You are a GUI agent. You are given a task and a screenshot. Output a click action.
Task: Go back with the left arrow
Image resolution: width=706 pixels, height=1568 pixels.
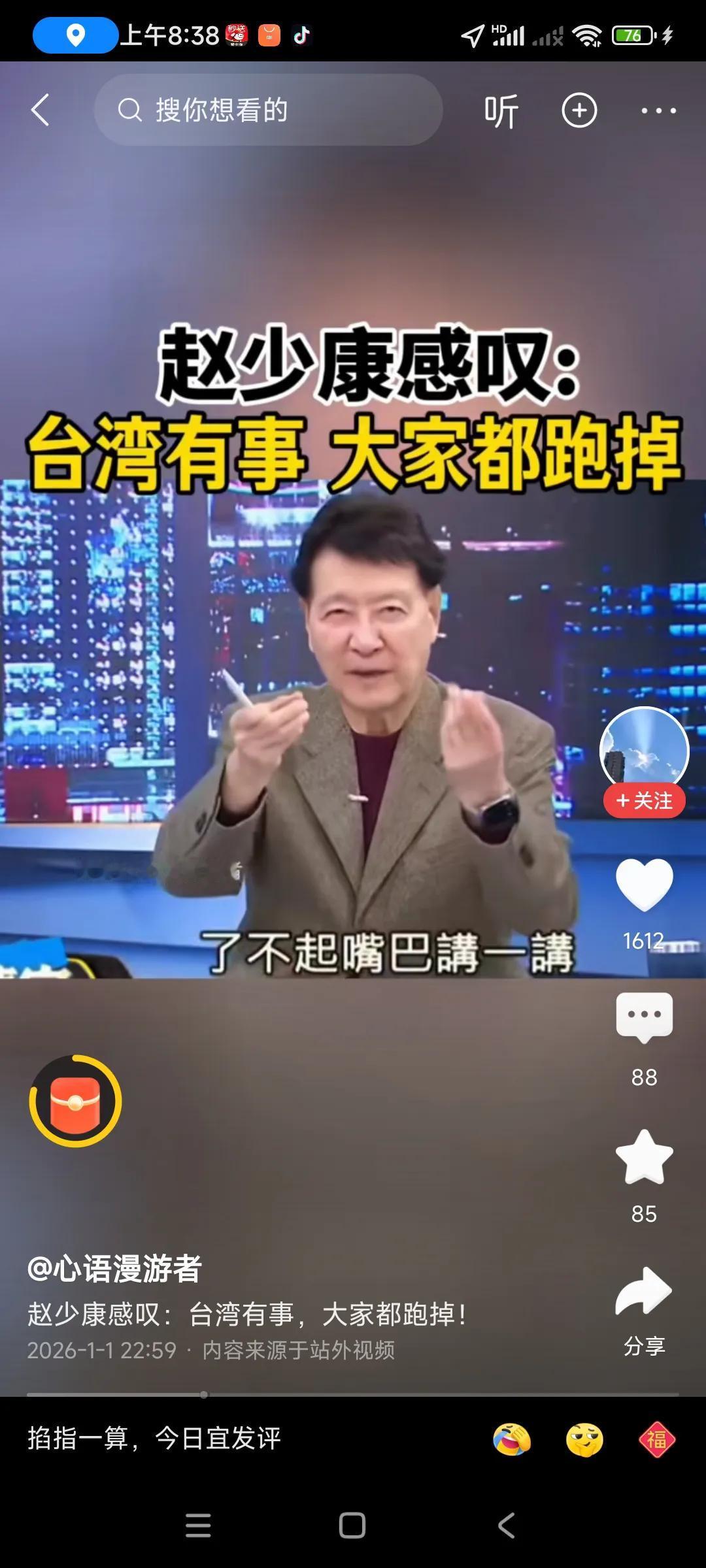[41, 110]
